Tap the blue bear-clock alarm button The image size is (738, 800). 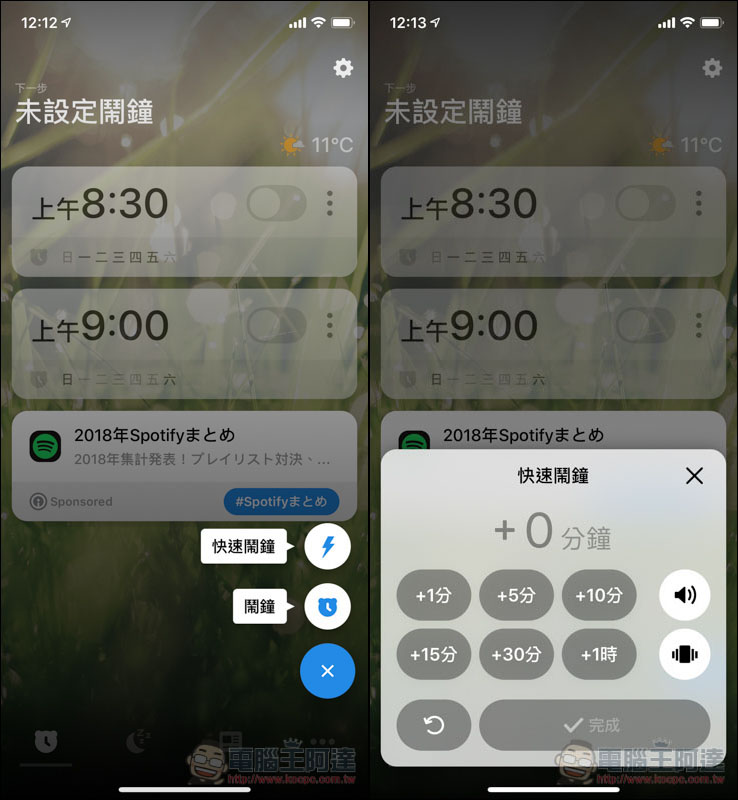(x=327, y=606)
